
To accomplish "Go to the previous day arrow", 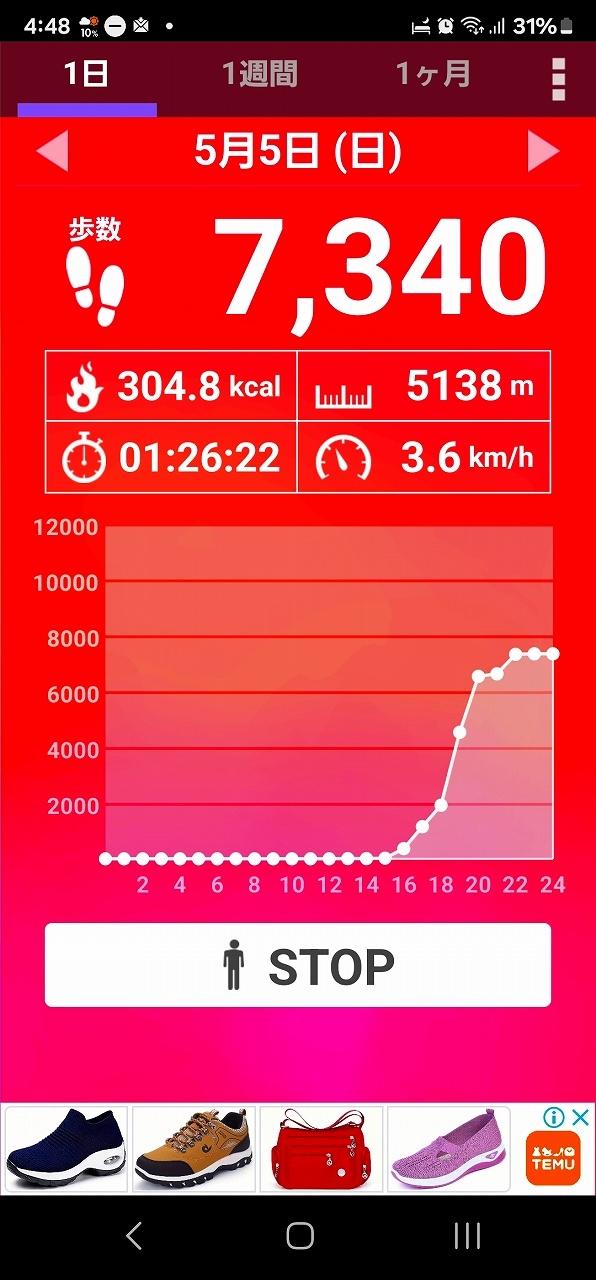I will click(52, 152).
